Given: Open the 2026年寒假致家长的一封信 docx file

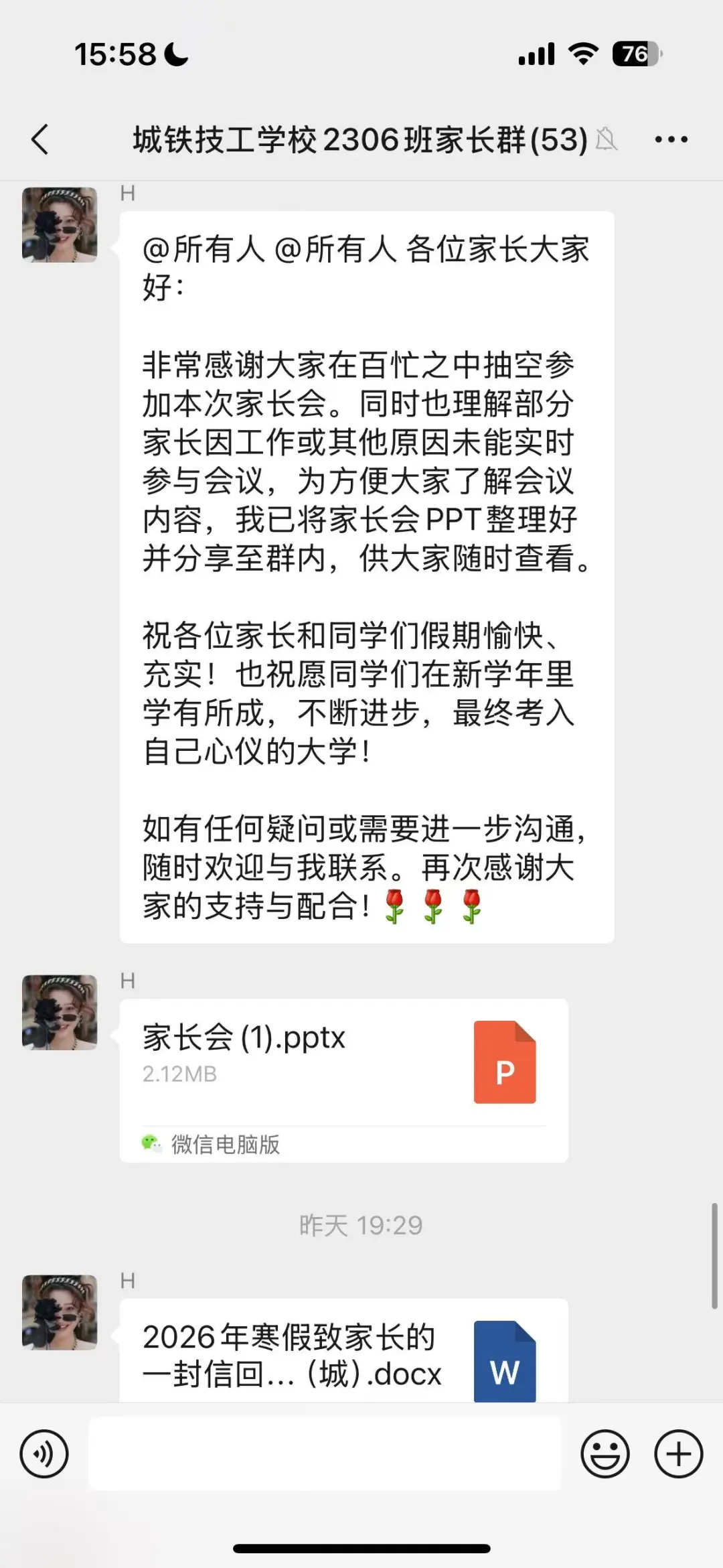Looking at the screenshot, I should coord(343,1353).
